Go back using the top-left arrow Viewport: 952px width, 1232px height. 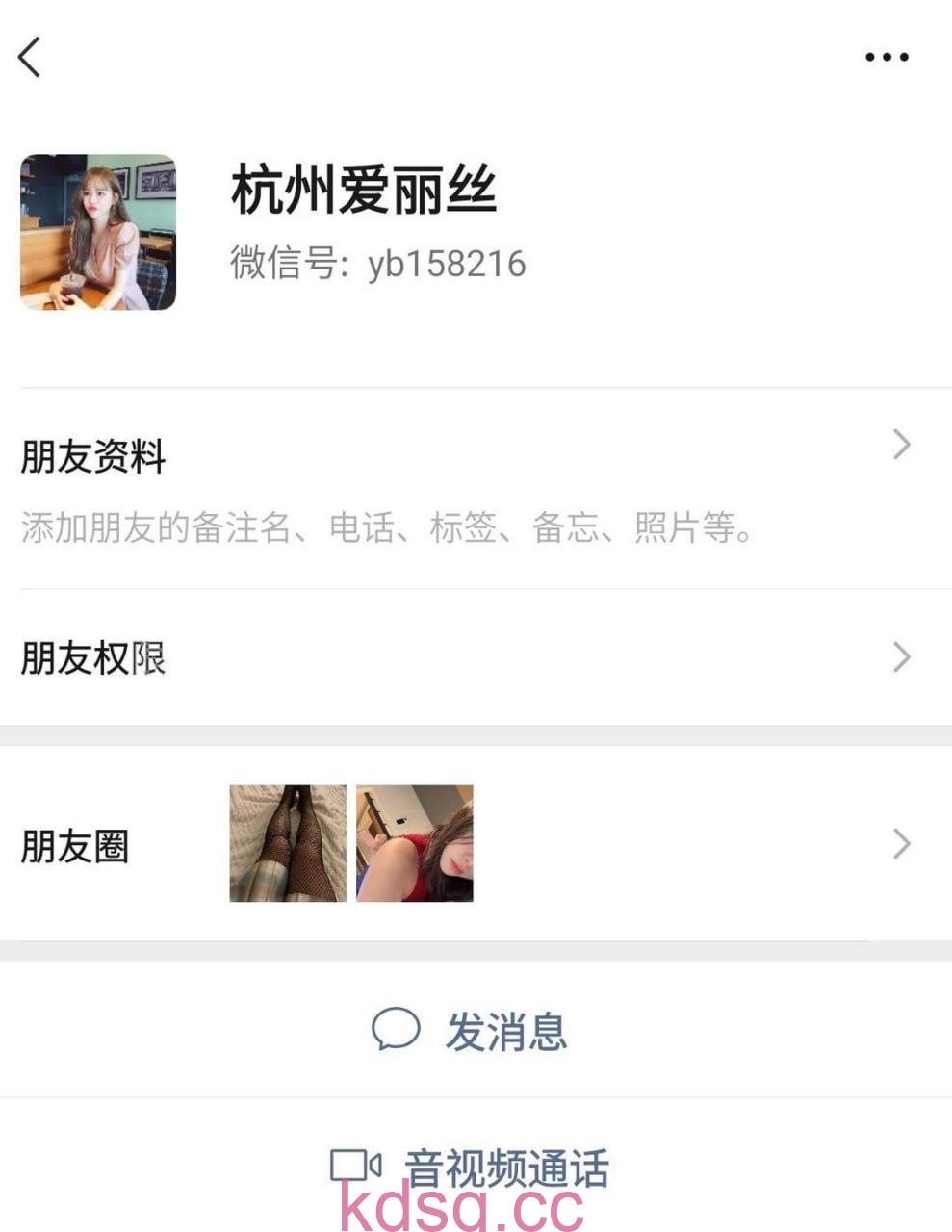point(30,57)
